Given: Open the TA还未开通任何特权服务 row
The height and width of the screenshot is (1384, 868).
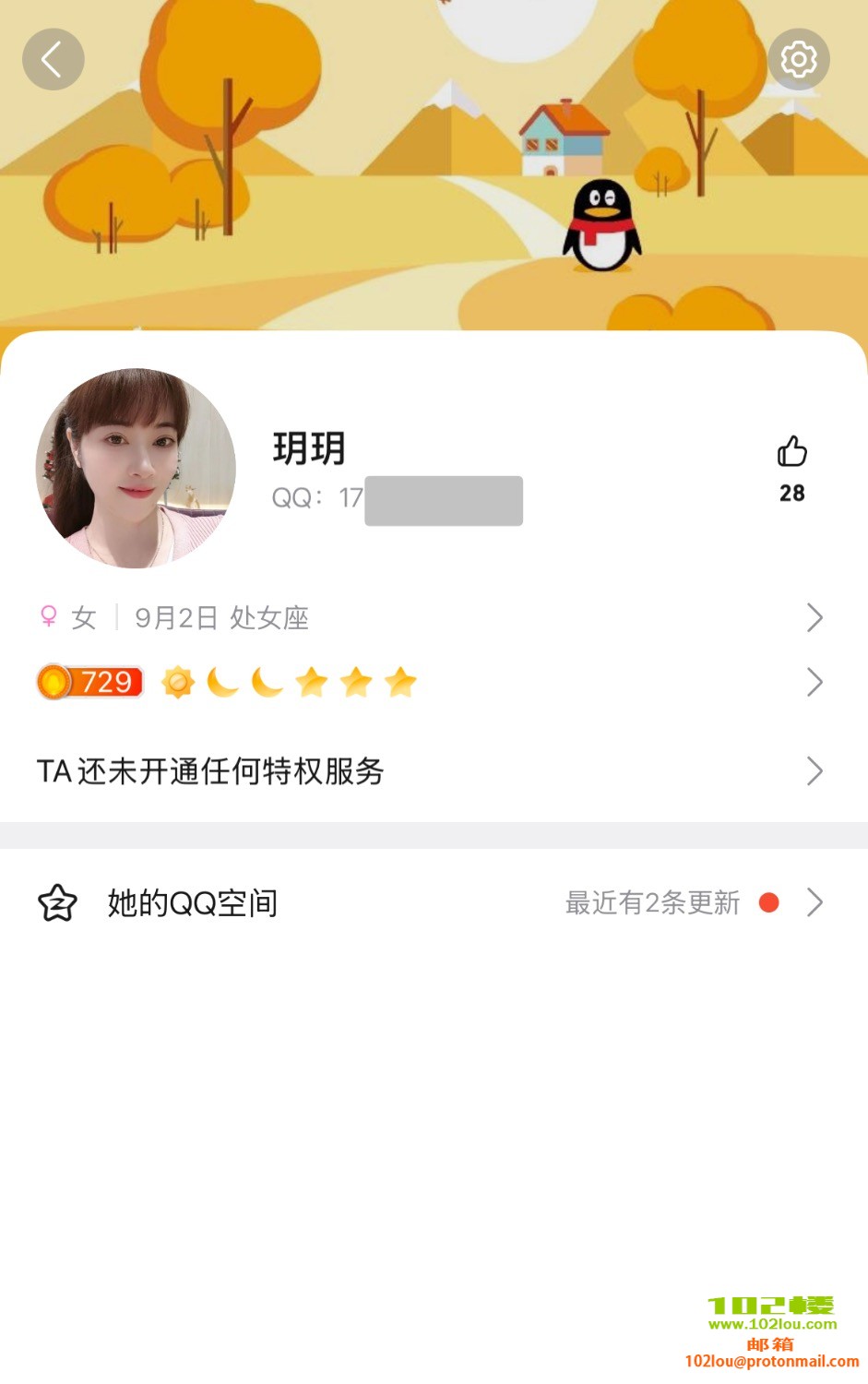Looking at the screenshot, I should click(x=429, y=771).
